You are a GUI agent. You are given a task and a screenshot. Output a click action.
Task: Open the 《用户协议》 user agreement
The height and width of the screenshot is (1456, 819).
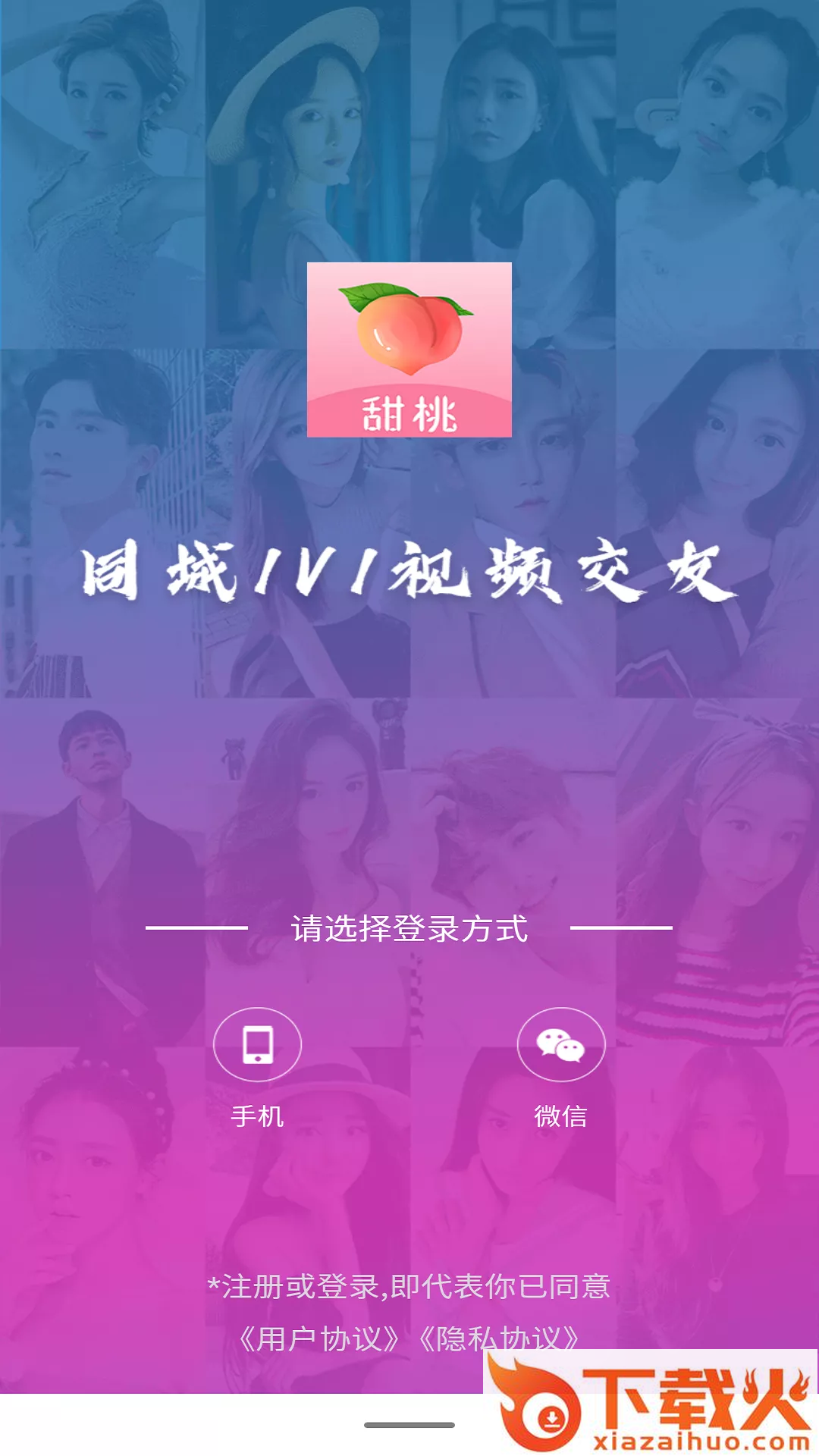pos(319,1340)
